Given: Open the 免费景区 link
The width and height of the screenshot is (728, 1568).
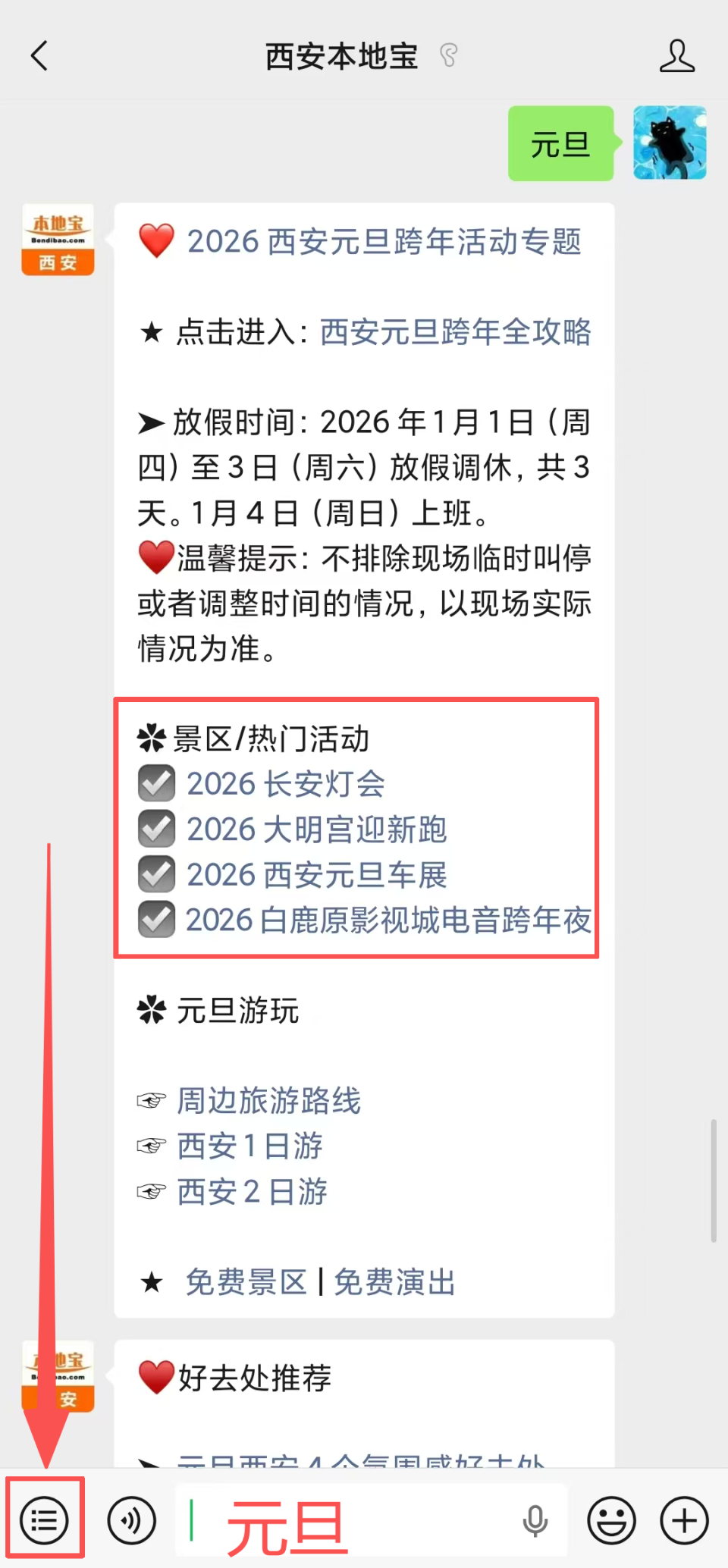Looking at the screenshot, I should pos(245,1282).
